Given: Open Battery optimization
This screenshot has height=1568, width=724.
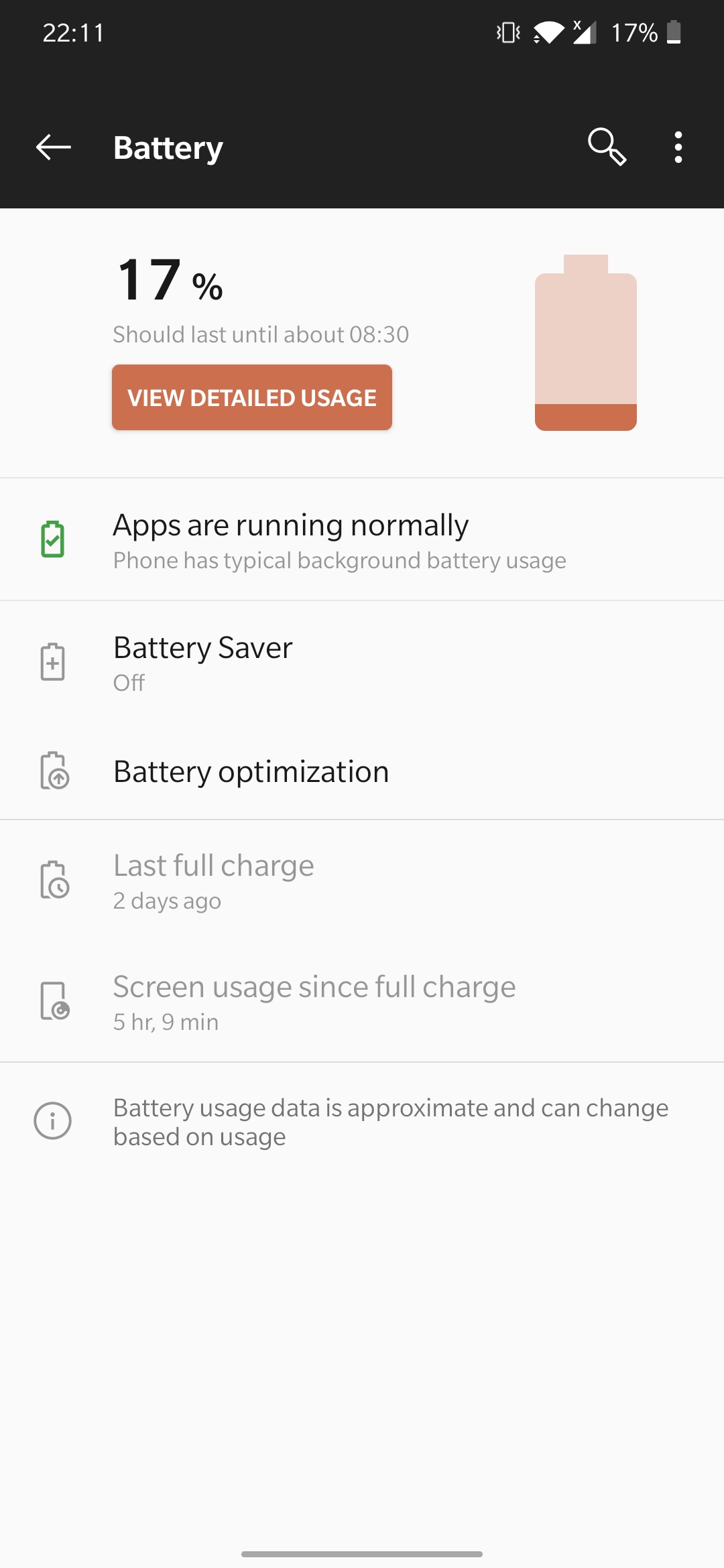Looking at the screenshot, I should coord(362,771).
